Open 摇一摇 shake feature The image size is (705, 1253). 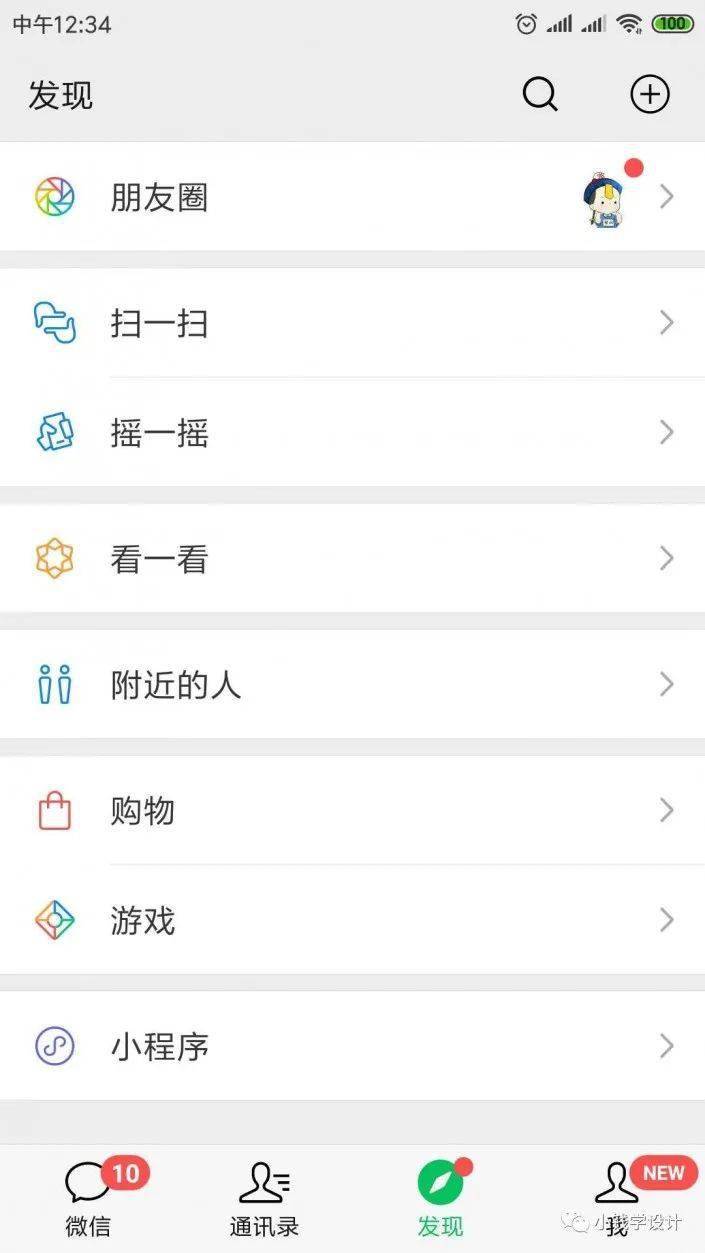352,432
